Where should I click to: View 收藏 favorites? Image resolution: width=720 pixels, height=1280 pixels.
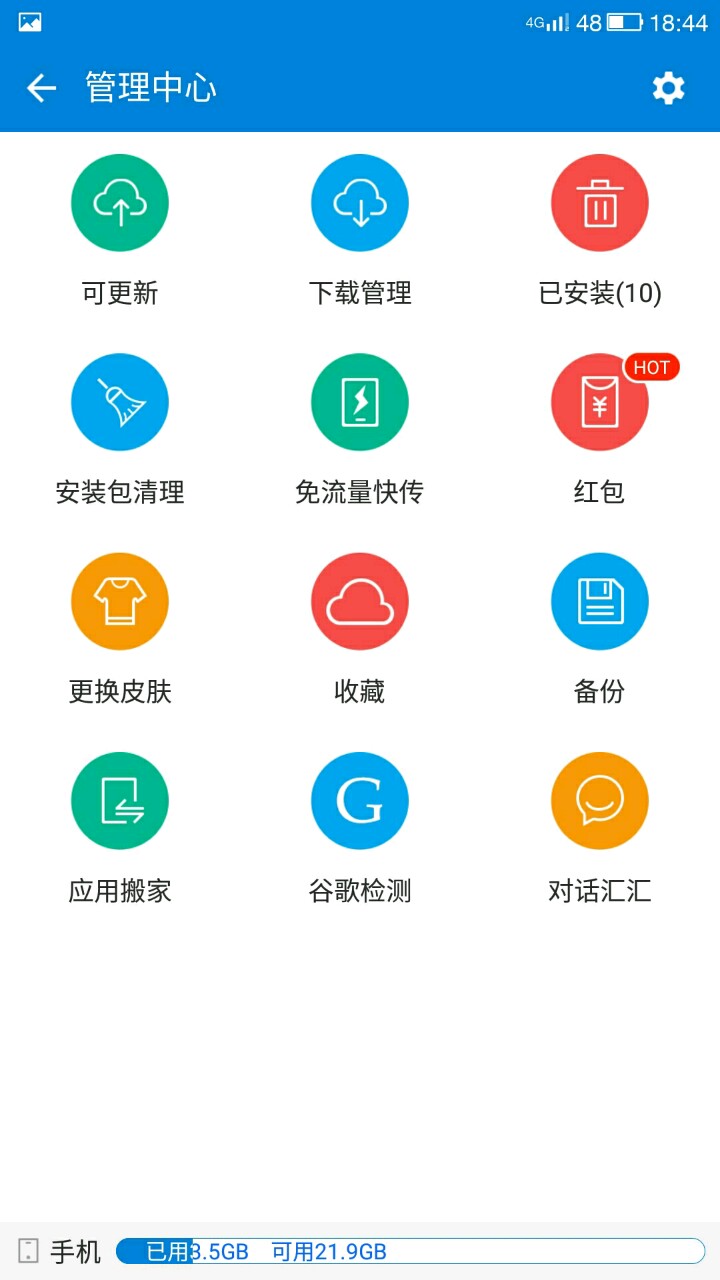point(360,602)
